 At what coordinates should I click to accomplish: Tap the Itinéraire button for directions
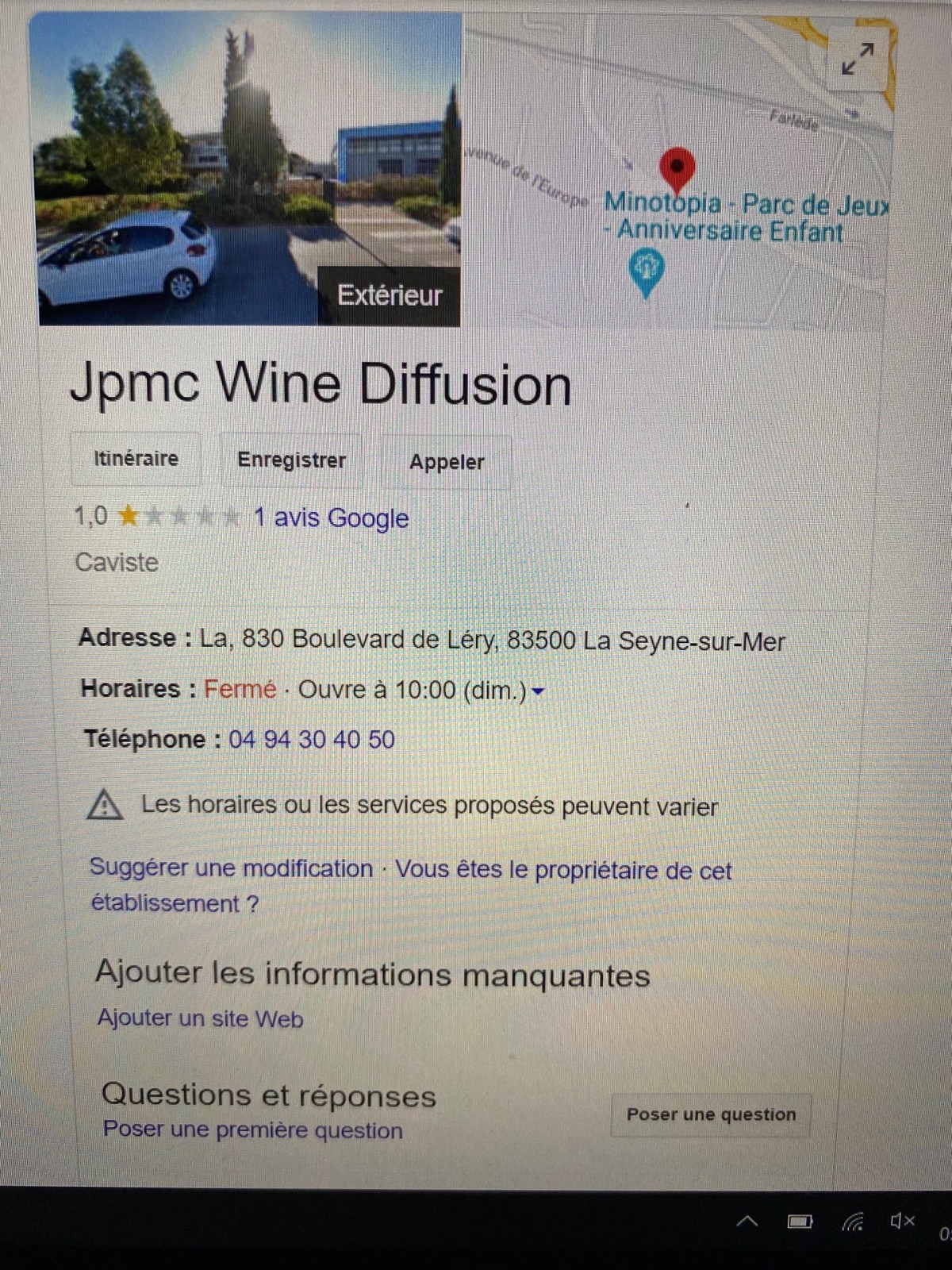point(136,459)
